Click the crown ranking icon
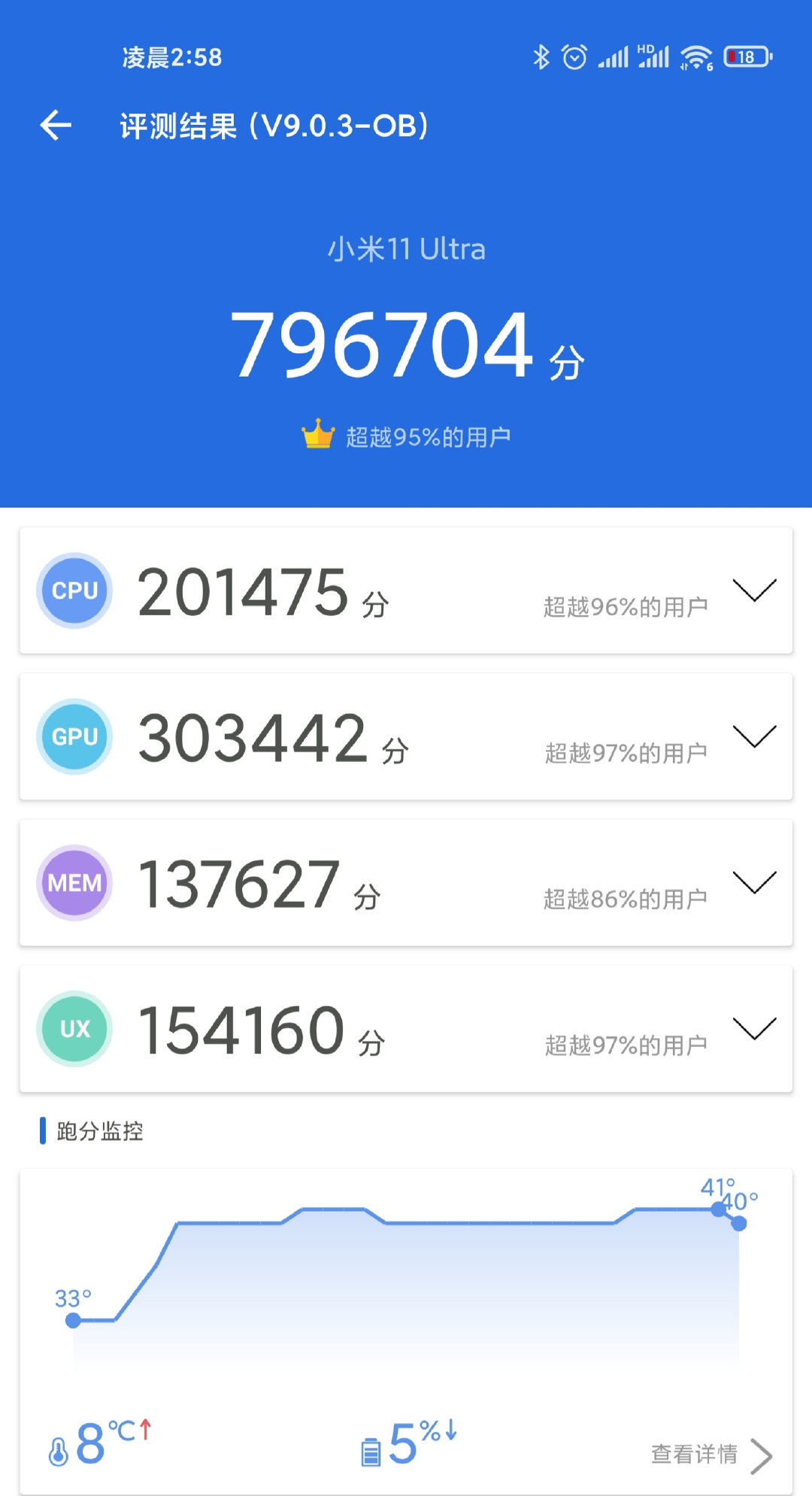This screenshot has height=1496, width=812. pos(318,433)
